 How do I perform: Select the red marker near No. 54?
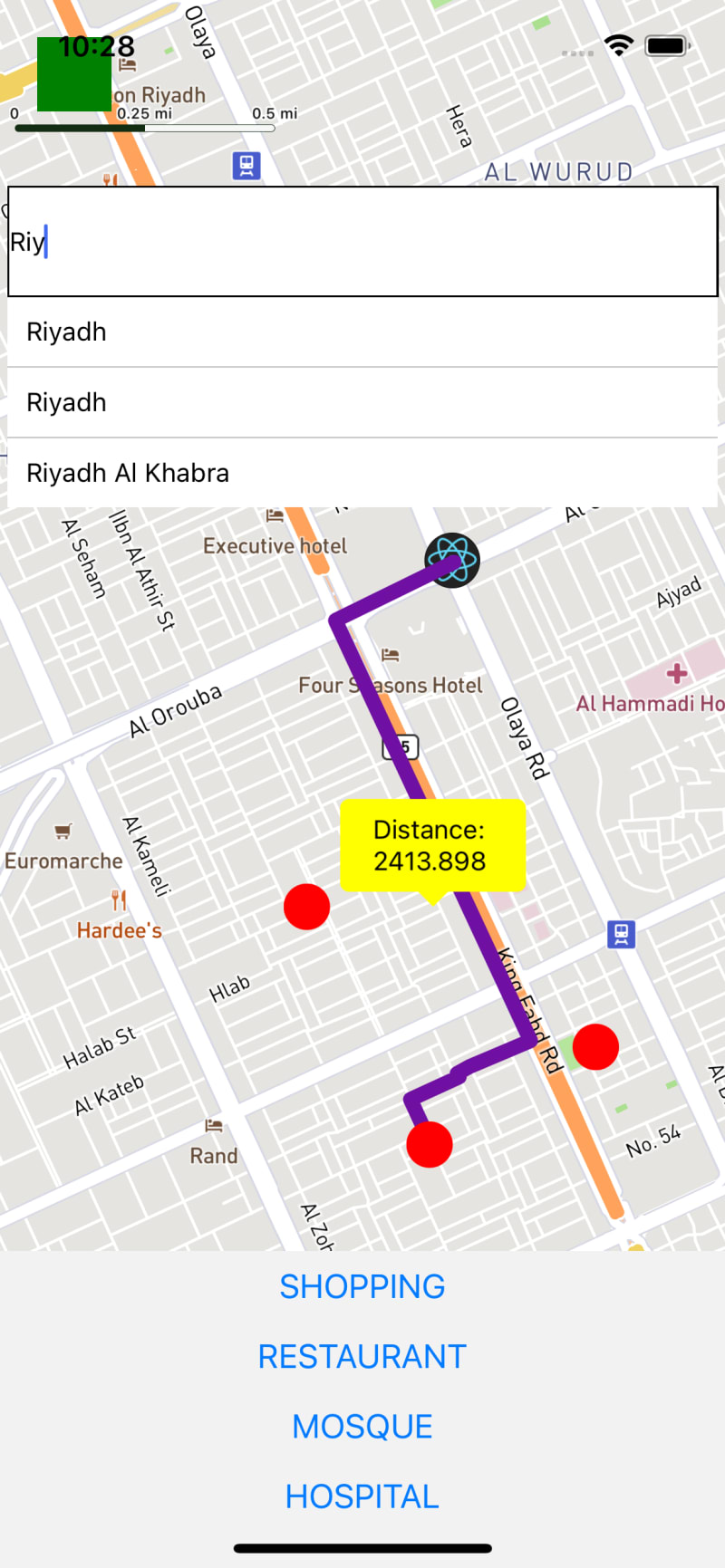595,1047
